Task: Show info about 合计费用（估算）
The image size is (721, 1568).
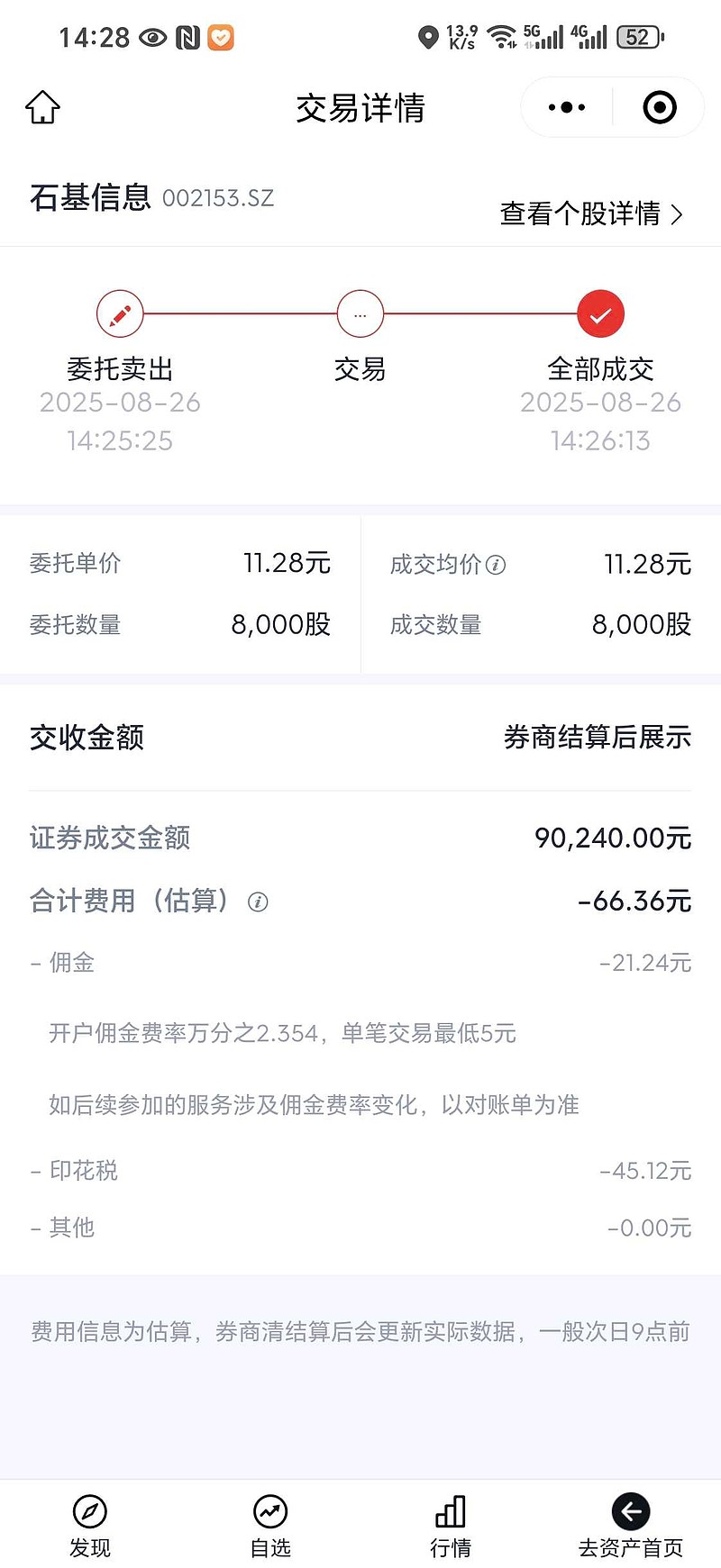Action: 258,902
